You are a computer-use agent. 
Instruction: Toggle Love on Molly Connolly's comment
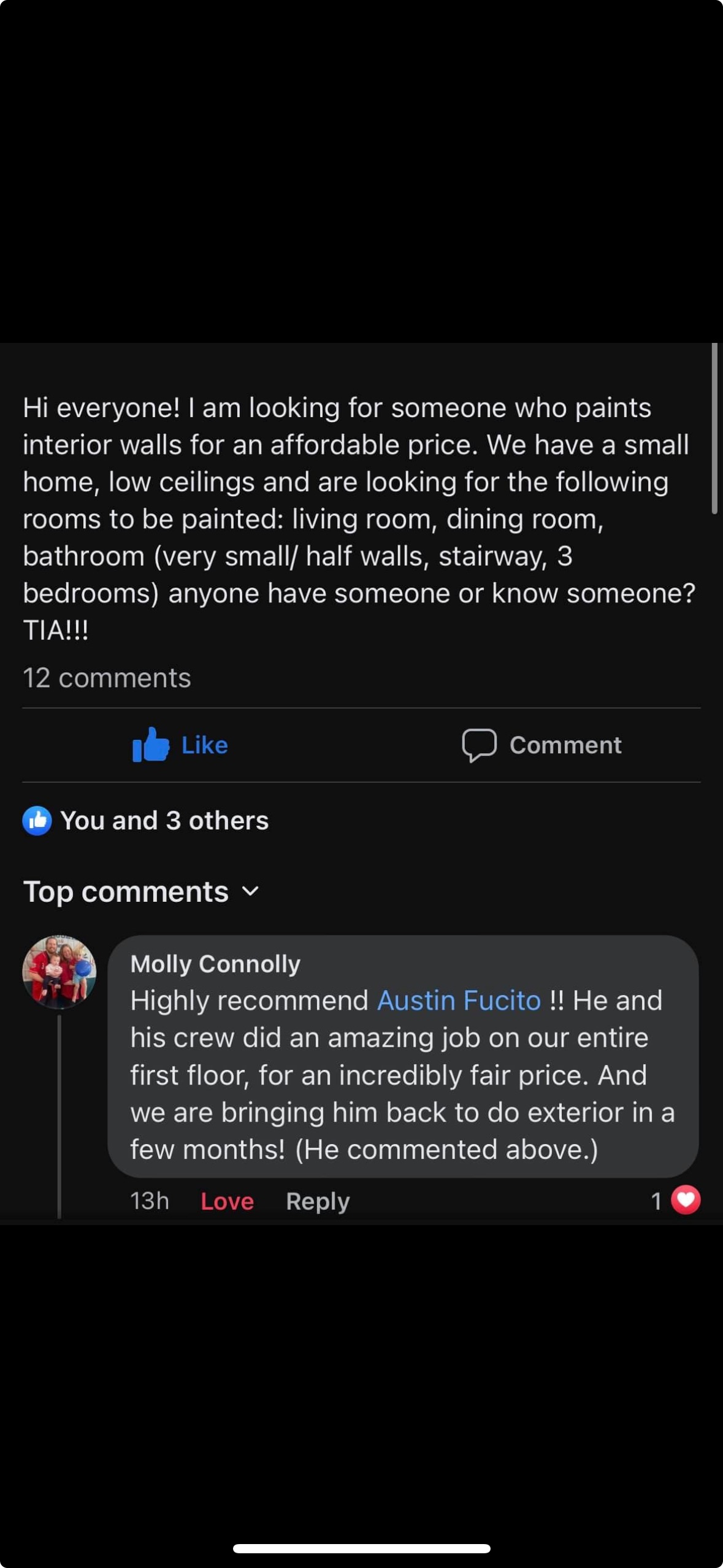click(x=227, y=1201)
